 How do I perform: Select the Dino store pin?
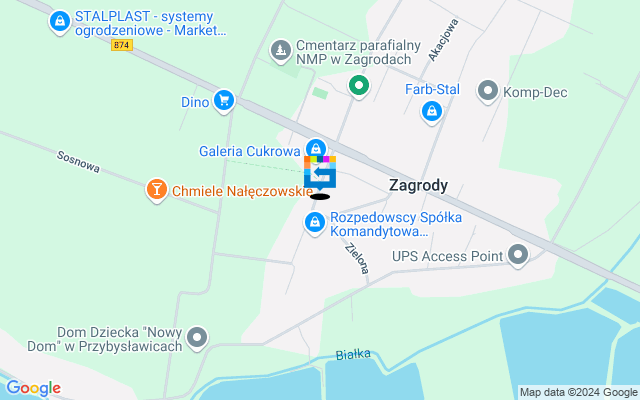tap(223, 100)
